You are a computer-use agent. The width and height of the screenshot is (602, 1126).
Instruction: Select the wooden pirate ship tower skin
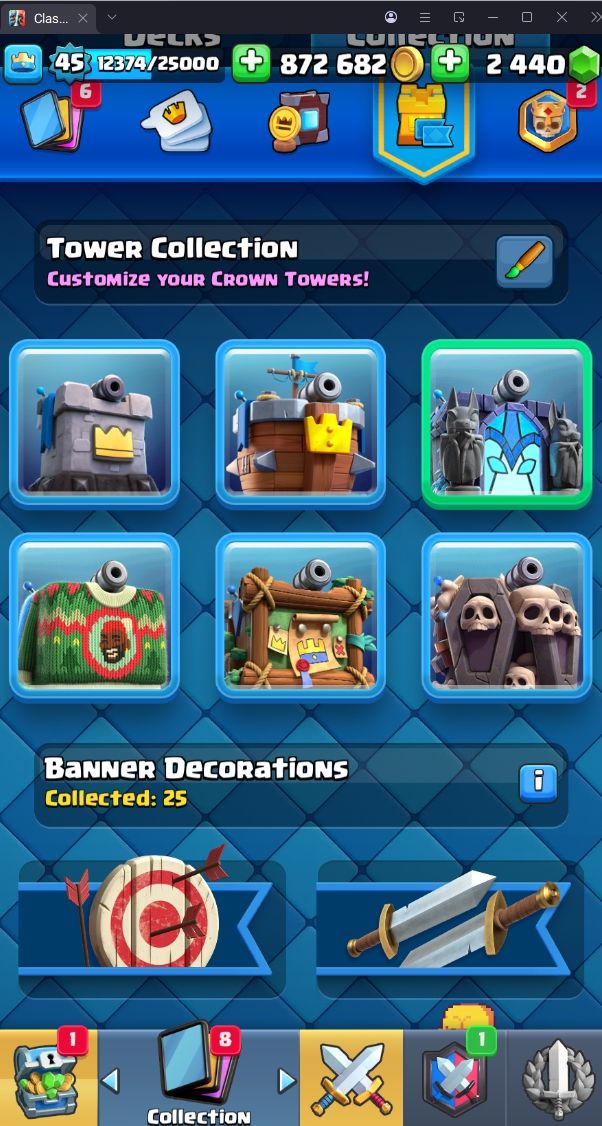click(301, 423)
